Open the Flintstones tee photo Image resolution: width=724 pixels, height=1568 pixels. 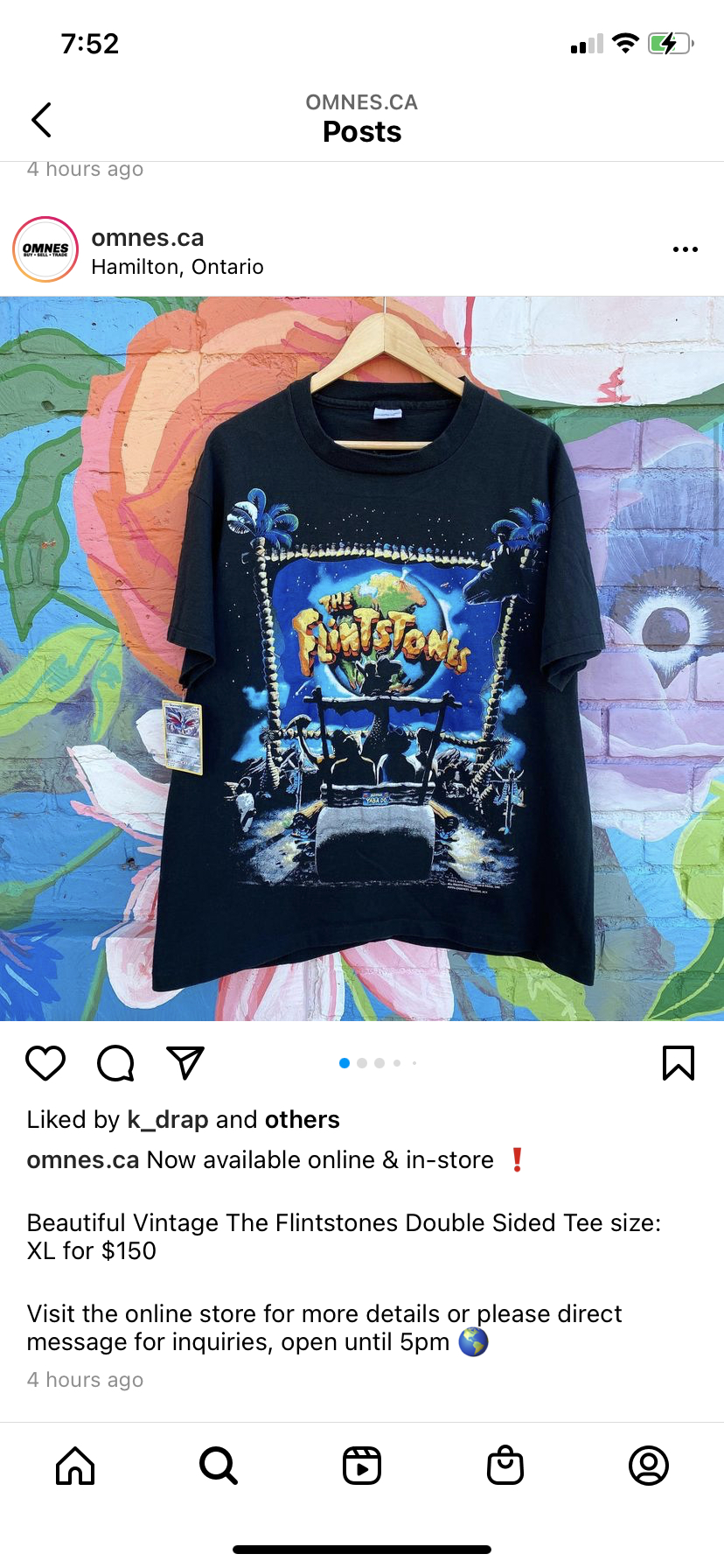click(x=362, y=658)
